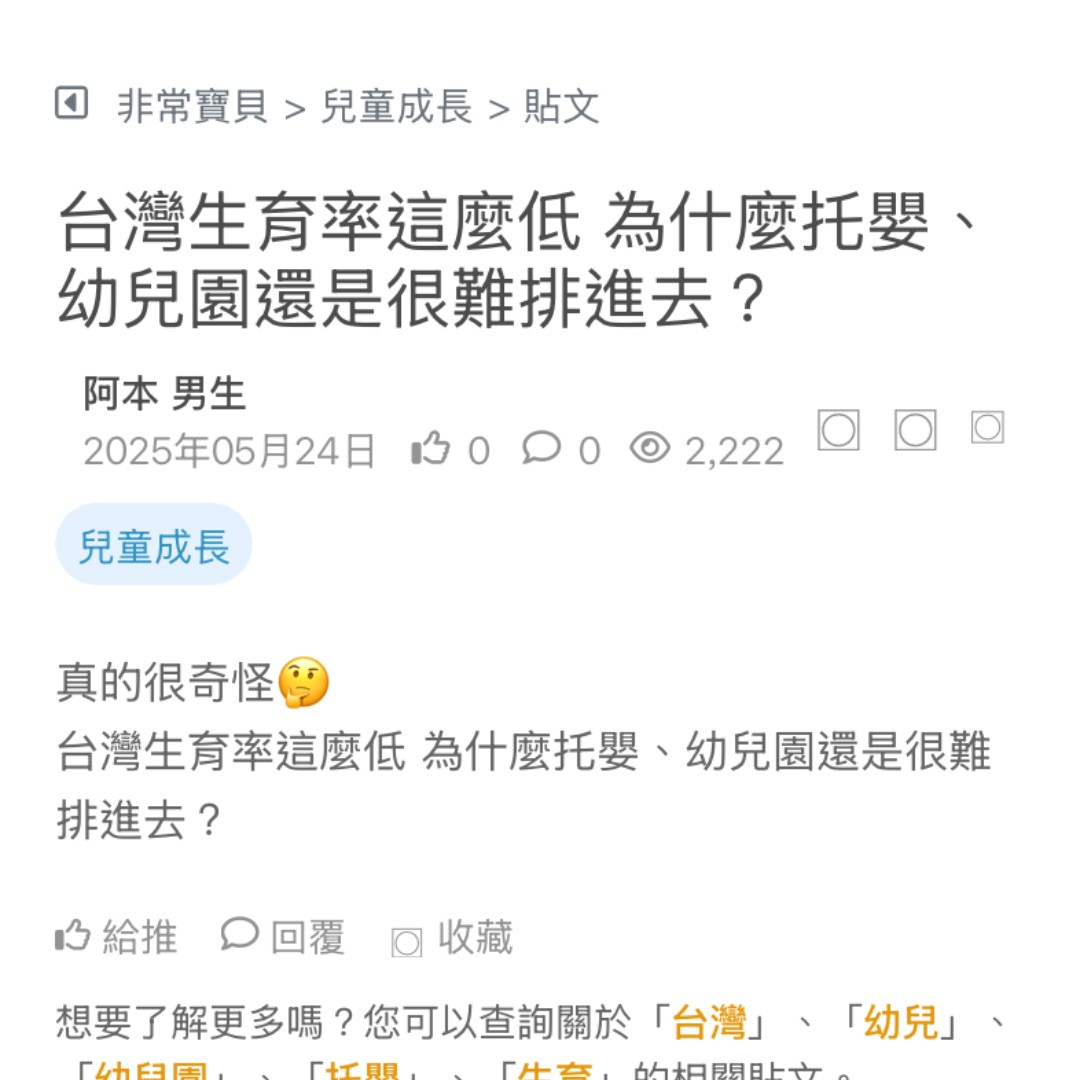This screenshot has width=1080, height=1080.
Task: Save post with 收藏
Action: point(453,938)
